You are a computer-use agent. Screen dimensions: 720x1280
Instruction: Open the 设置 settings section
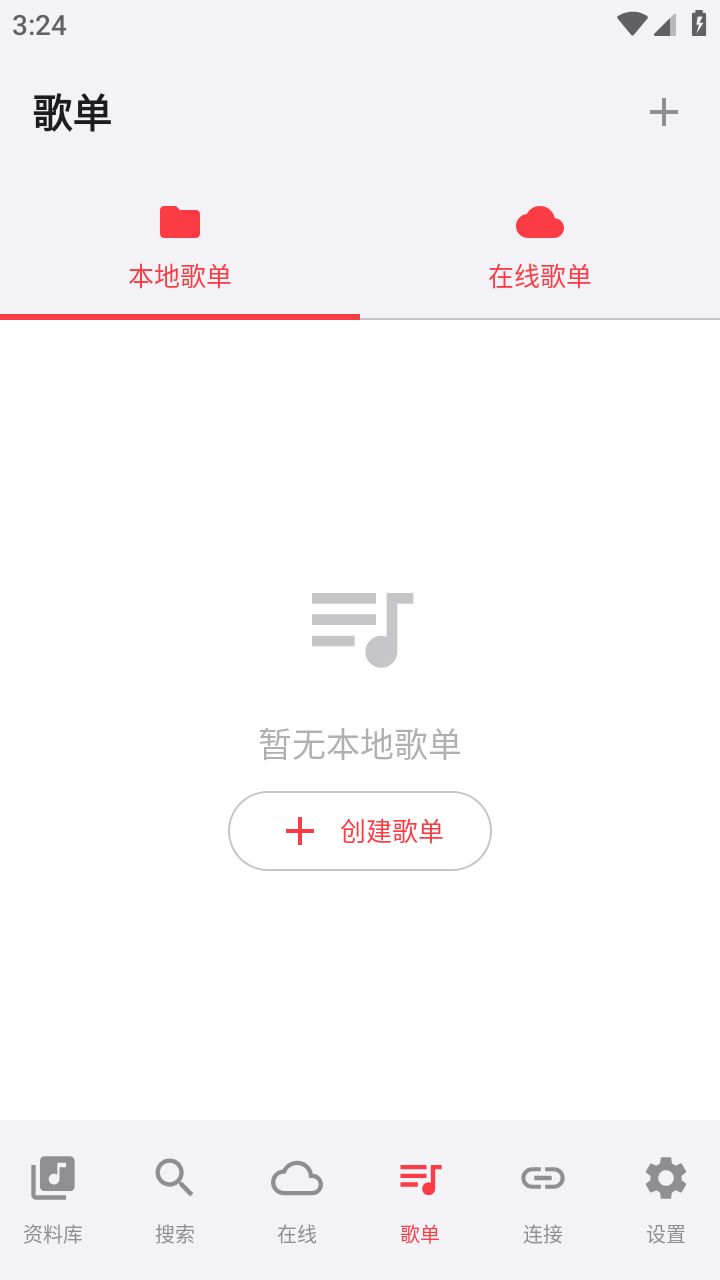(x=665, y=1197)
